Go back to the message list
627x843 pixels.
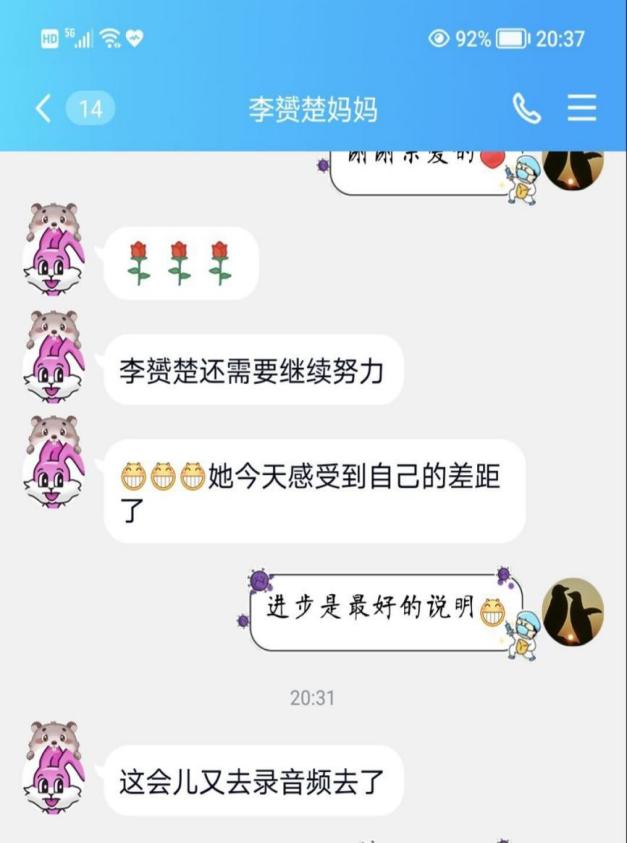pos(43,108)
